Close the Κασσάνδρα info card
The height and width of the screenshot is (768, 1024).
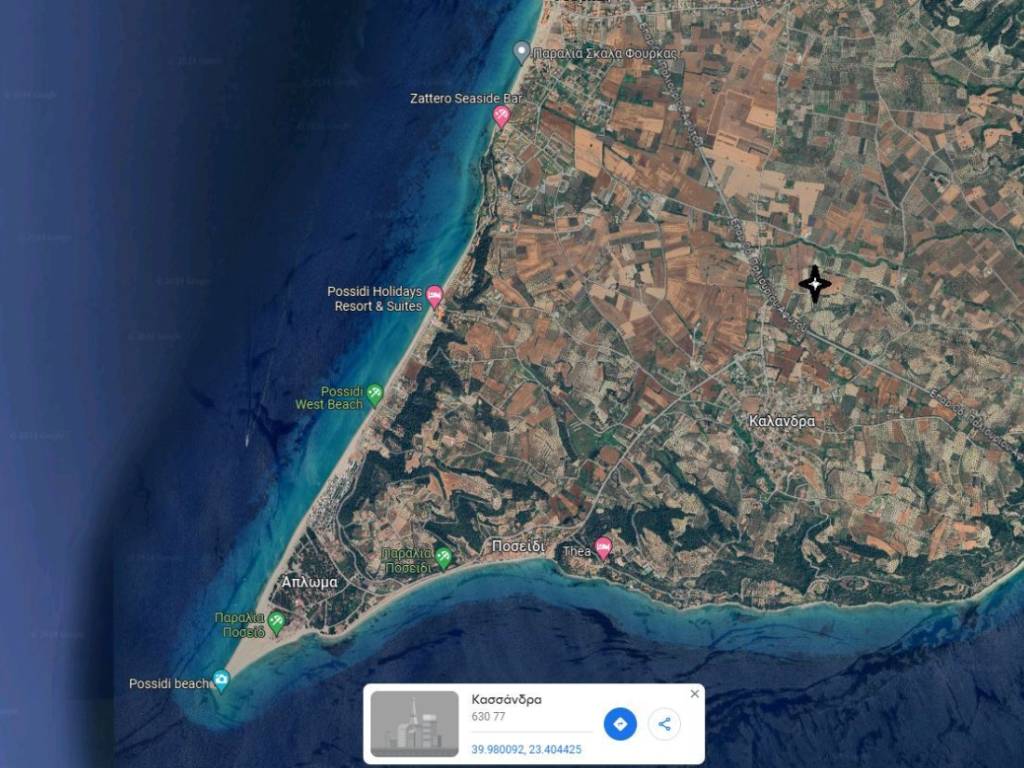point(695,693)
